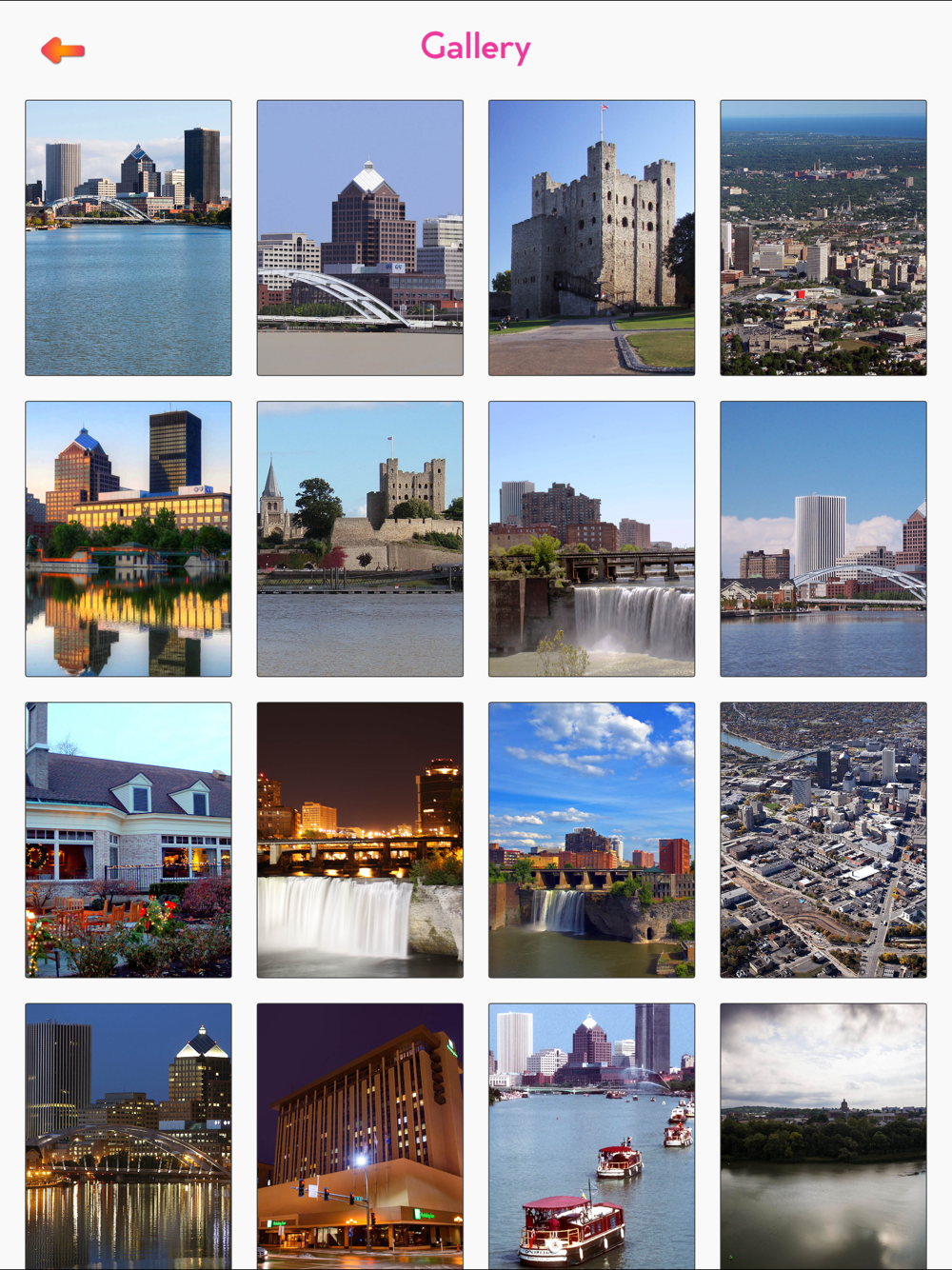Open the aerial city view with lake horizon

[x=823, y=238]
